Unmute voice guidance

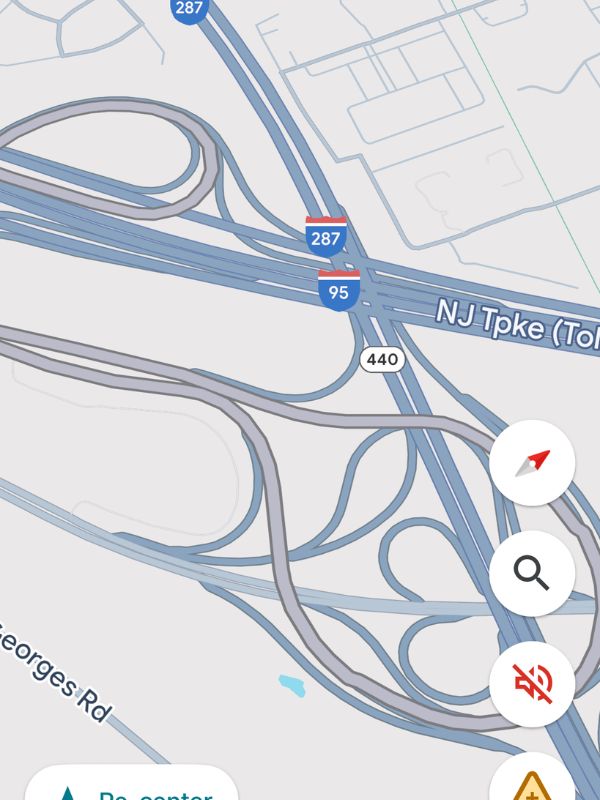[532, 684]
